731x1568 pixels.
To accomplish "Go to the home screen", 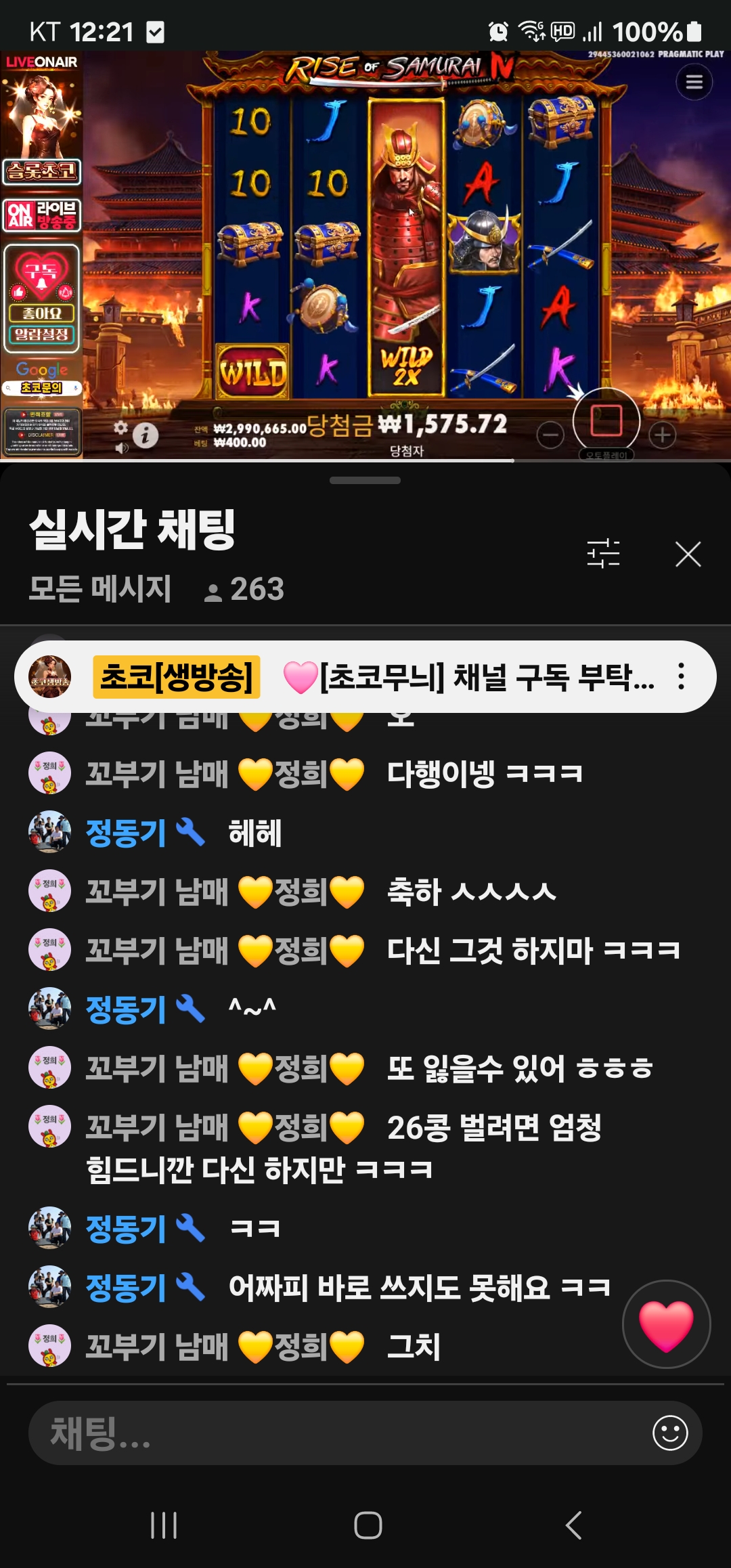I will click(x=368, y=1525).
